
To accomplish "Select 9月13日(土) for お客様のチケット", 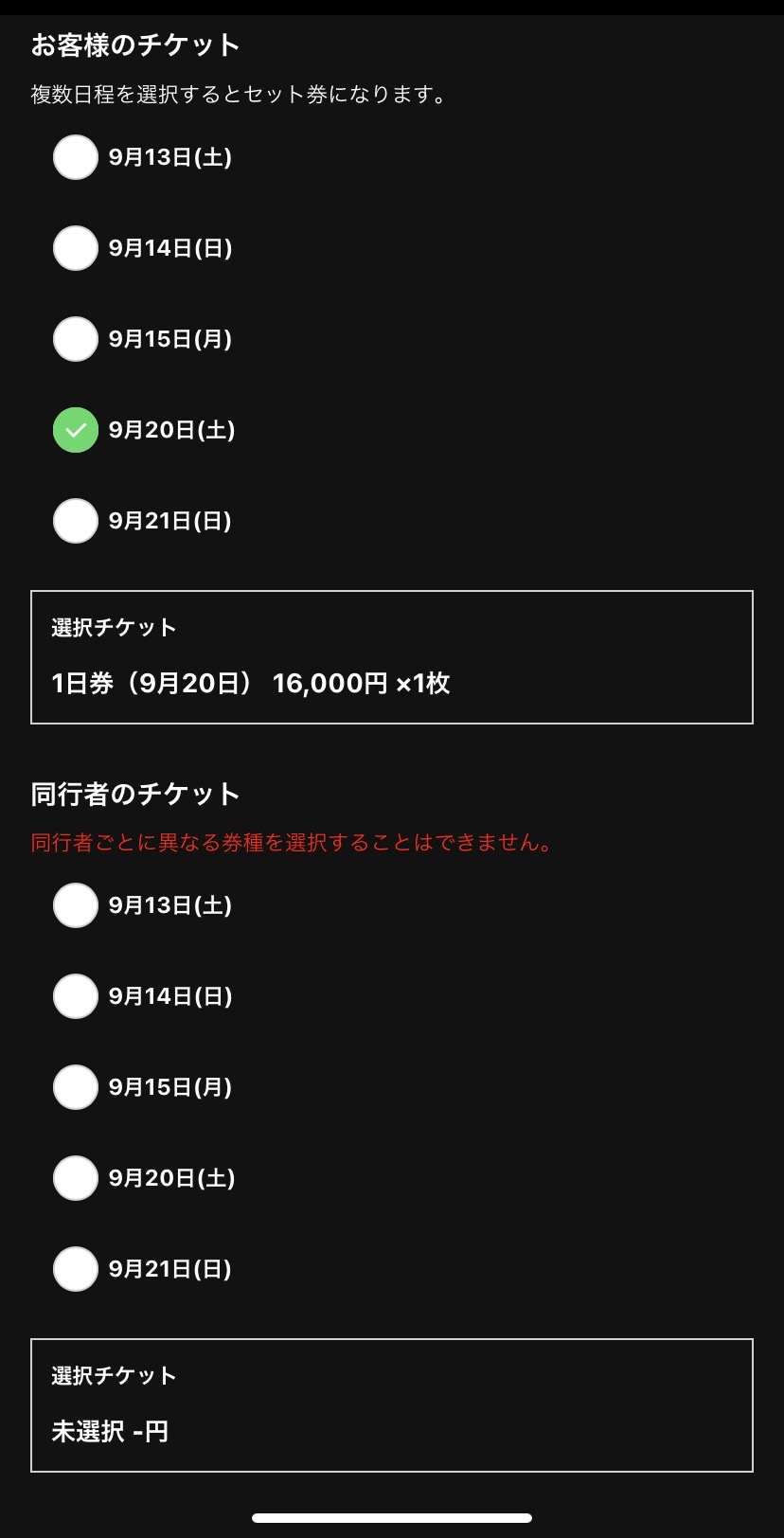I will click(76, 157).
